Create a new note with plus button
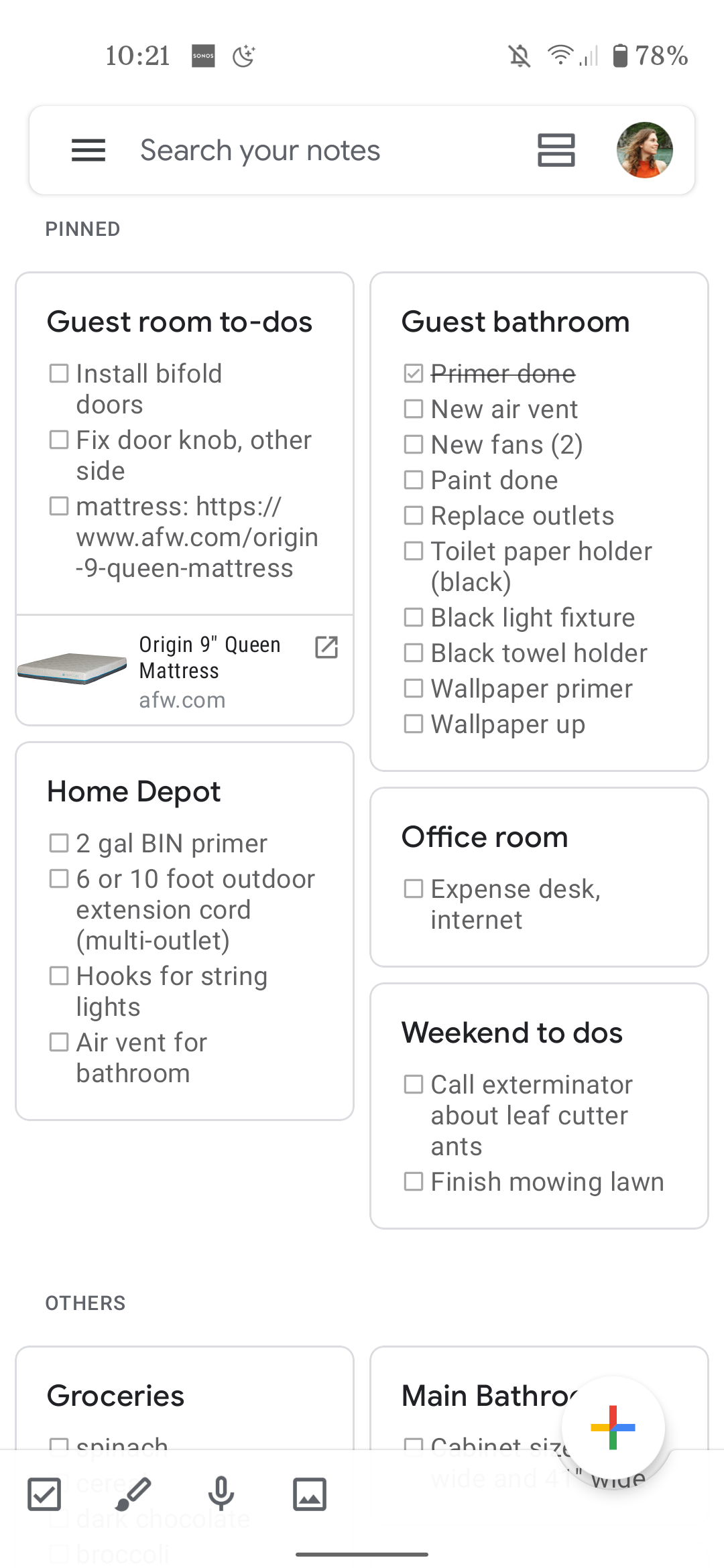 613,1427
